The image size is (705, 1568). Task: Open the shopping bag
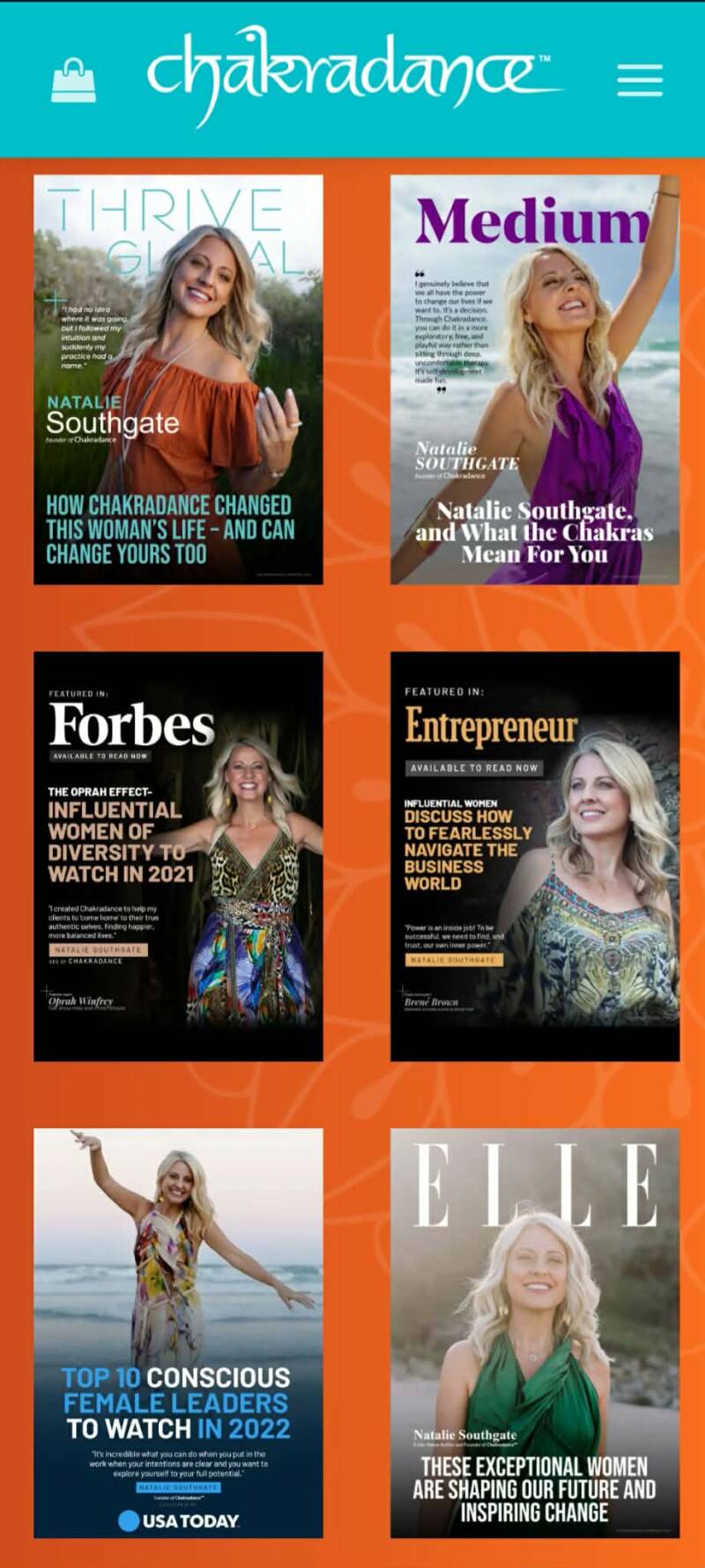(x=73, y=80)
